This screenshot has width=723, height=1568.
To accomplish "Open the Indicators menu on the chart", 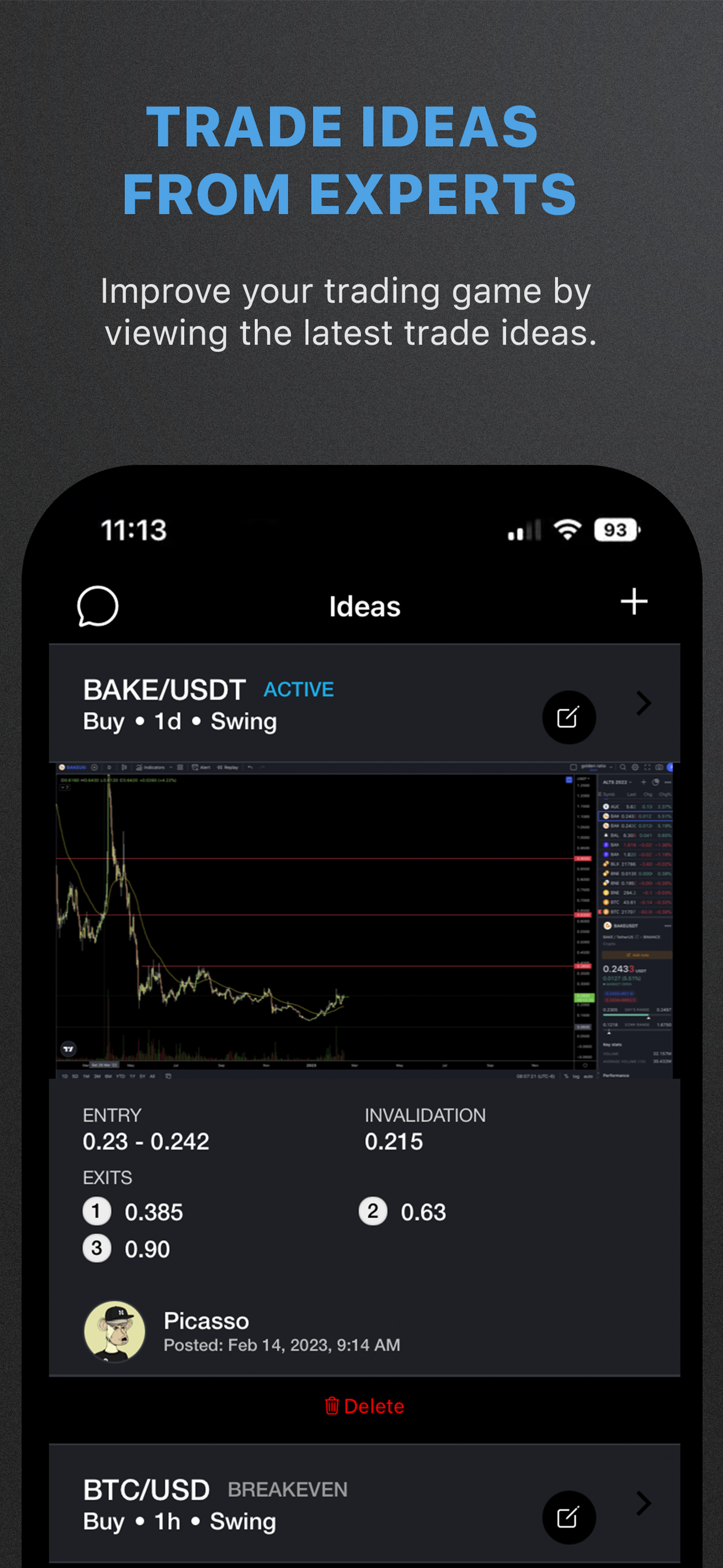I will tap(154, 768).
